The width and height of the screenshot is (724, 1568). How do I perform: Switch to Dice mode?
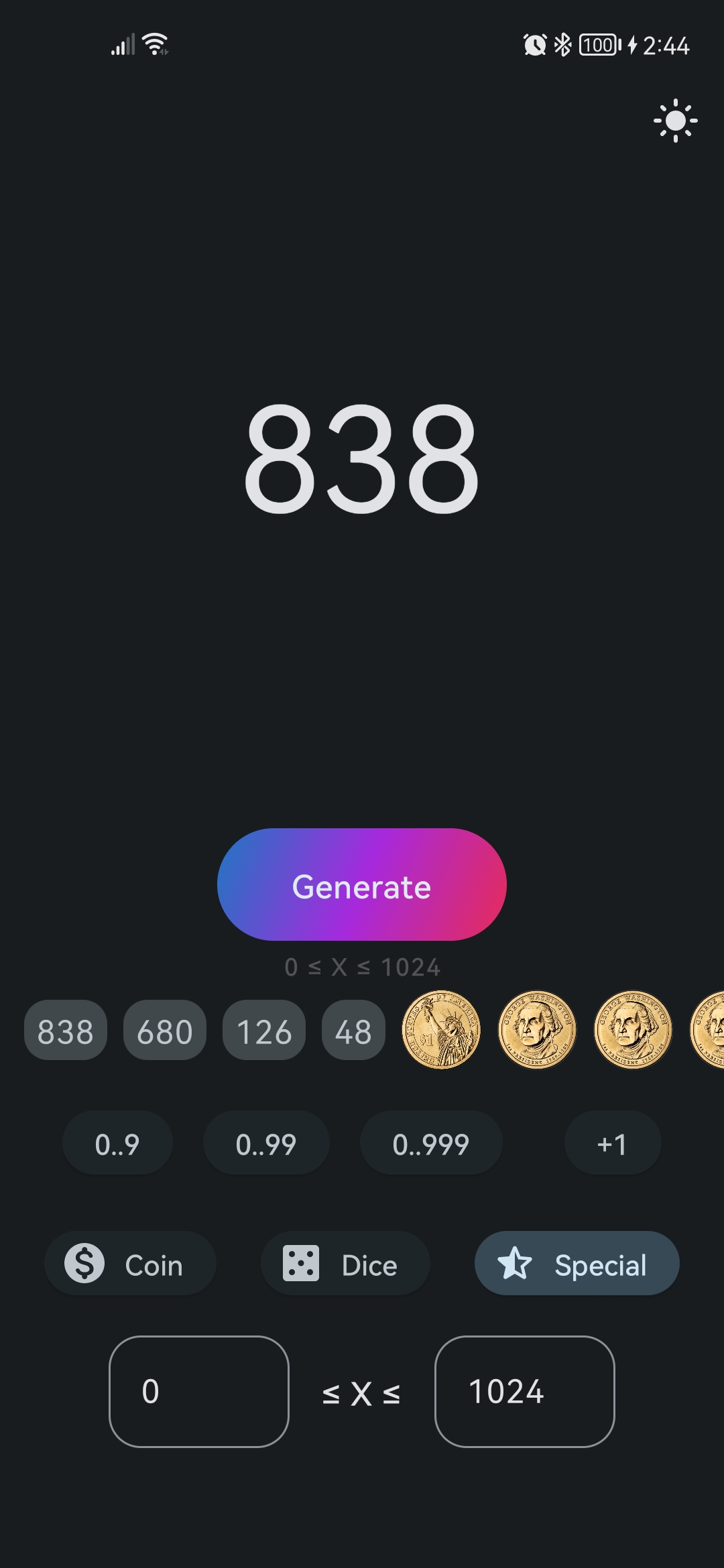tap(345, 1264)
